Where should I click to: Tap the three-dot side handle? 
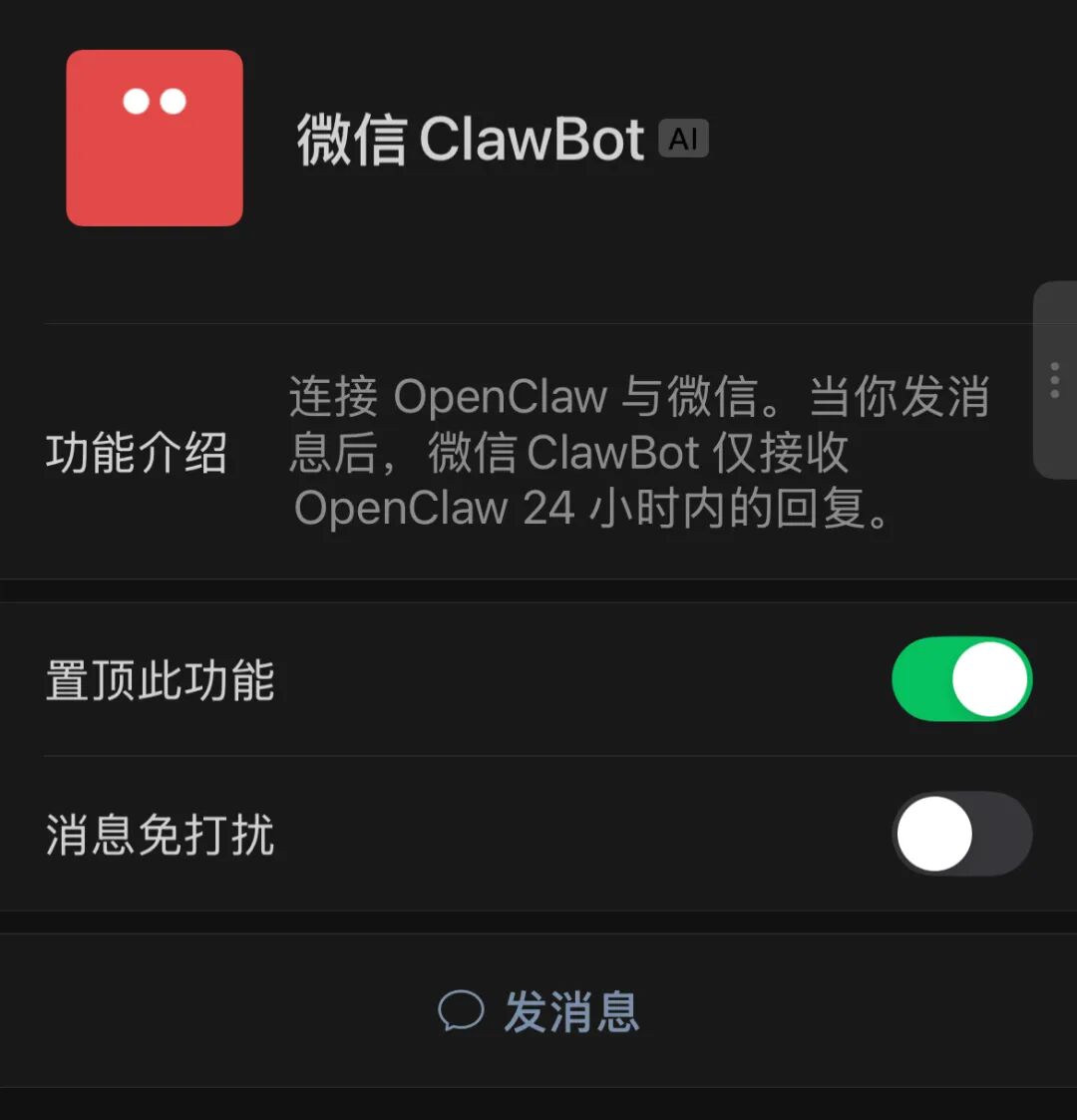click(x=1055, y=380)
